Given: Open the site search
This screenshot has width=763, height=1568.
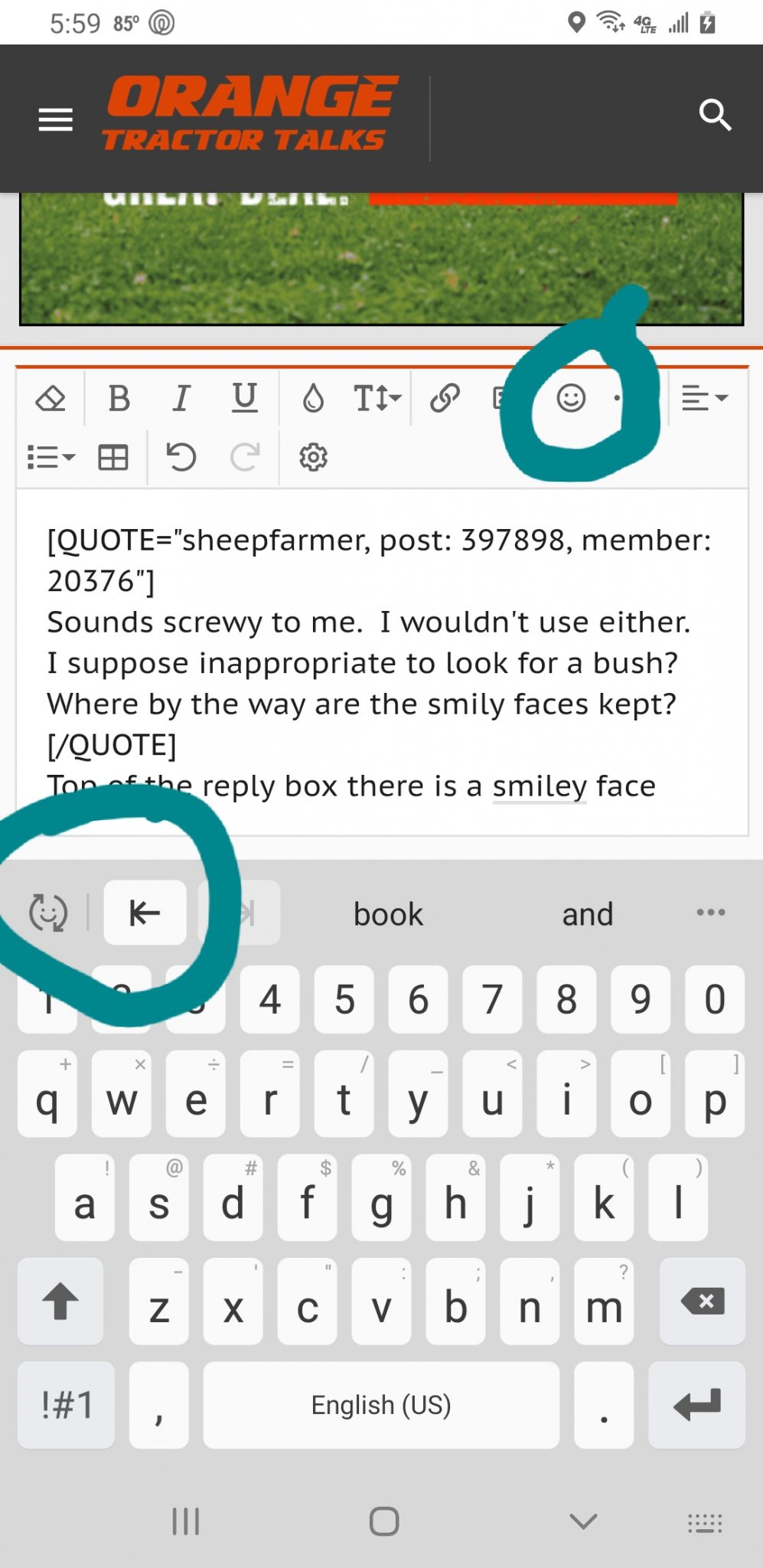Looking at the screenshot, I should coord(714,116).
